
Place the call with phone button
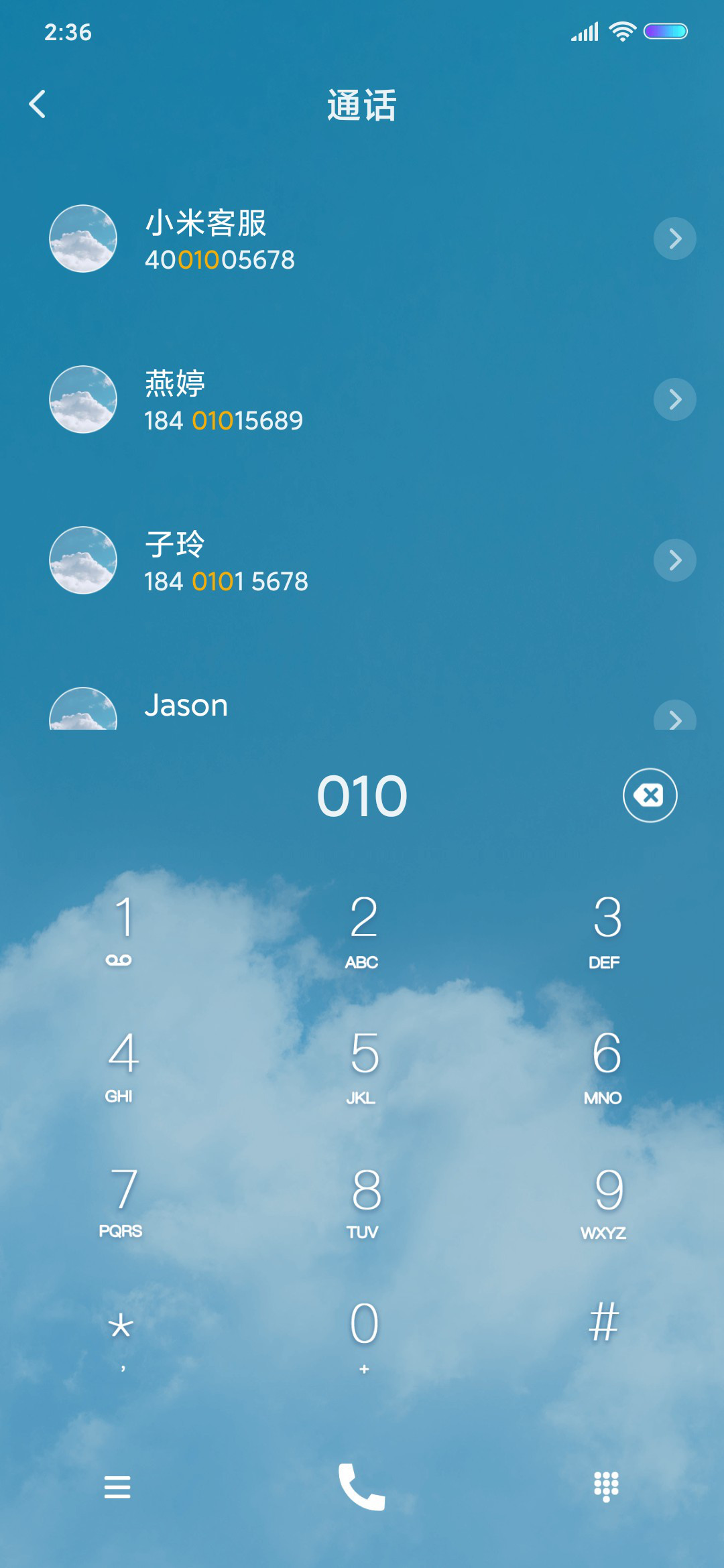[x=362, y=1487]
